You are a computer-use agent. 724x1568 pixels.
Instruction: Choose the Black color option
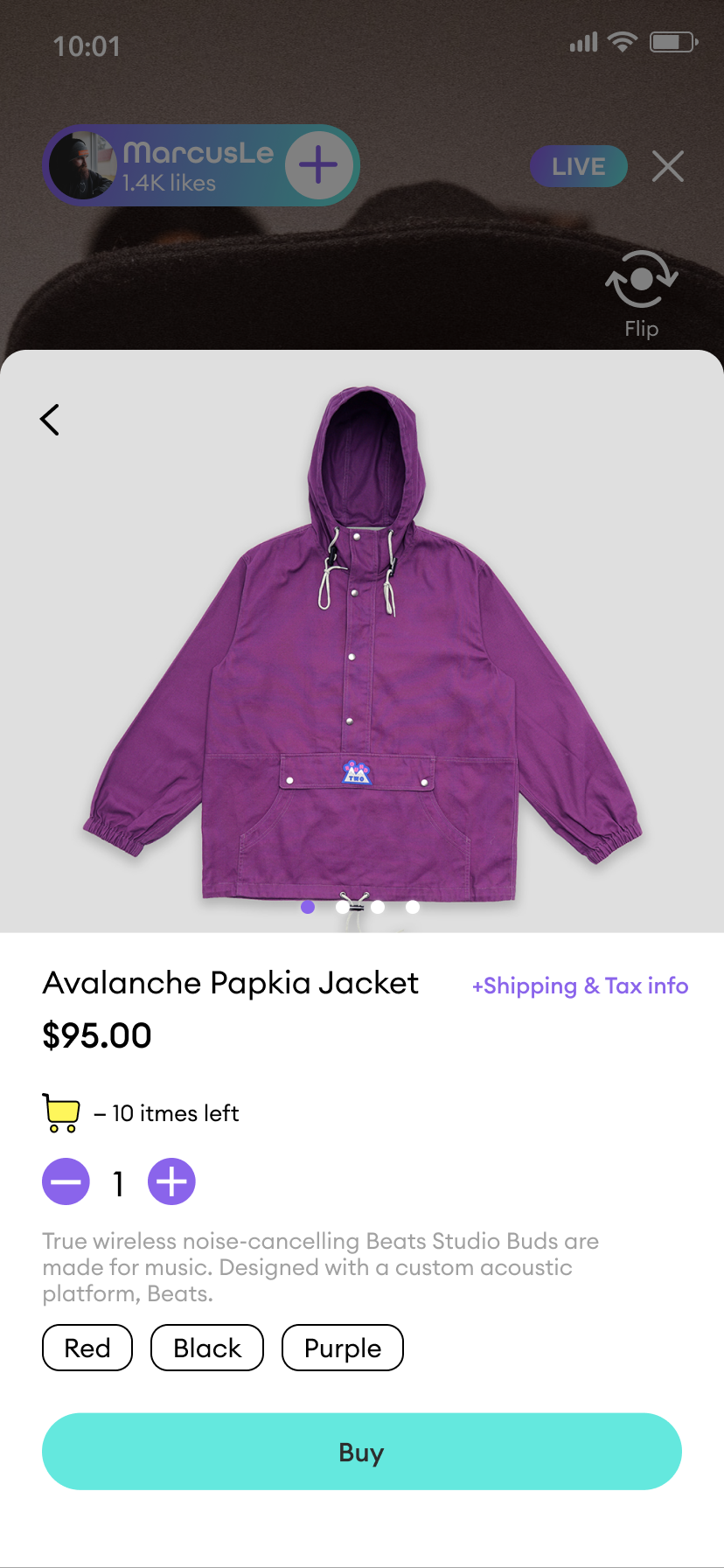pyautogui.click(x=206, y=1348)
